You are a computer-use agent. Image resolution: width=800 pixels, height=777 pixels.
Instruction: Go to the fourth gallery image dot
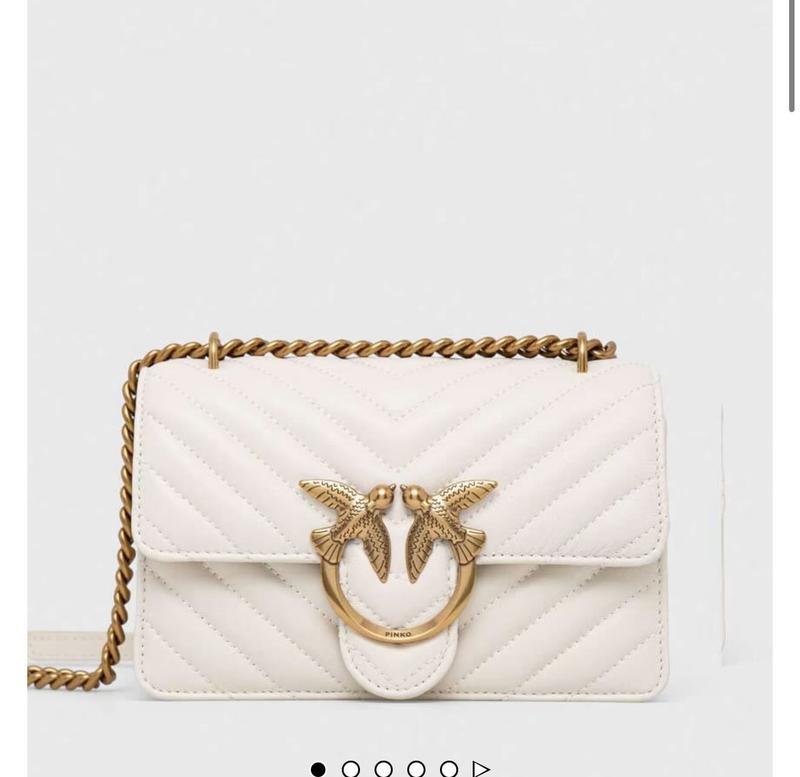416,769
